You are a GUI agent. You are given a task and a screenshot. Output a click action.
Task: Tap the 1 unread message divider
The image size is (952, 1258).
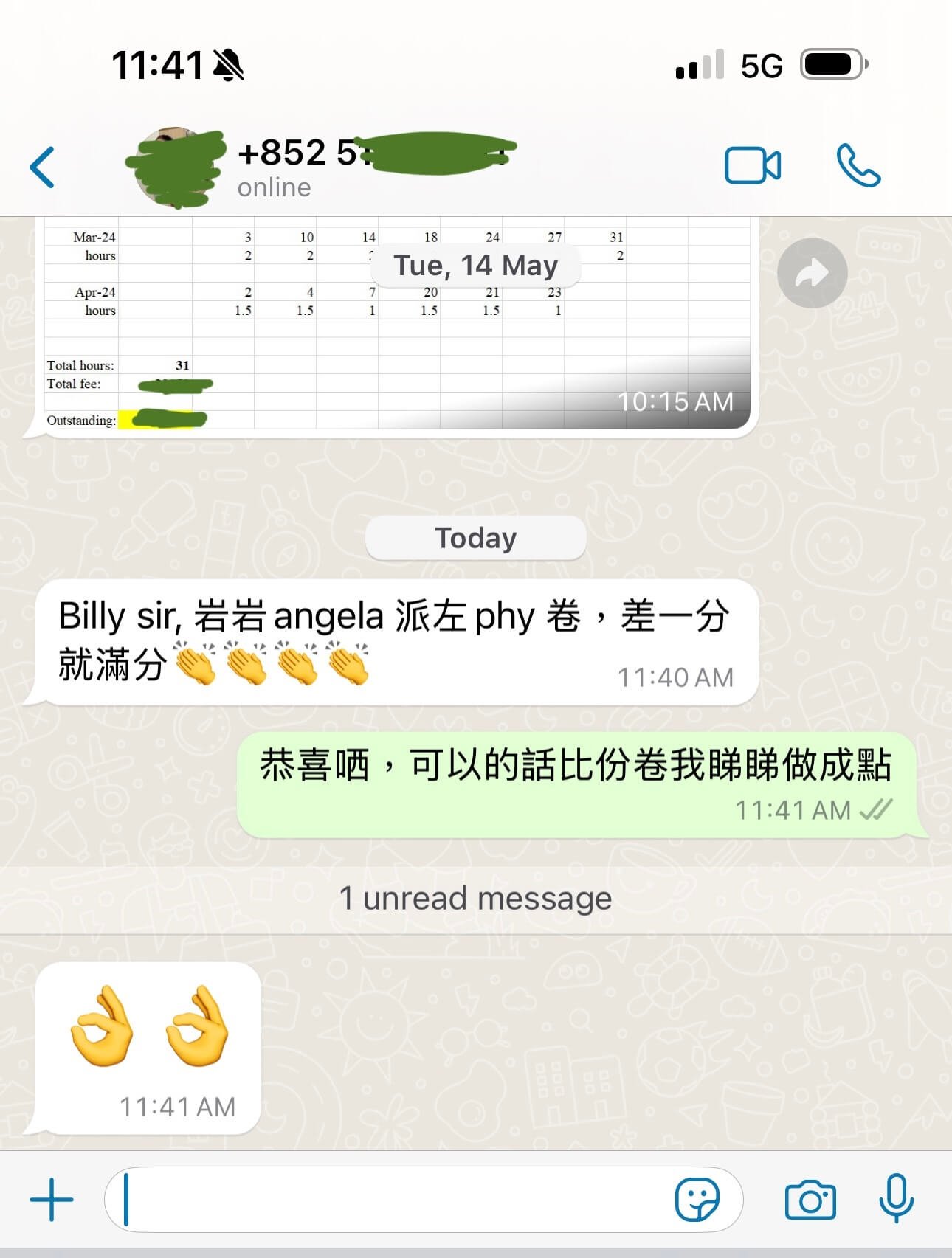point(475,897)
